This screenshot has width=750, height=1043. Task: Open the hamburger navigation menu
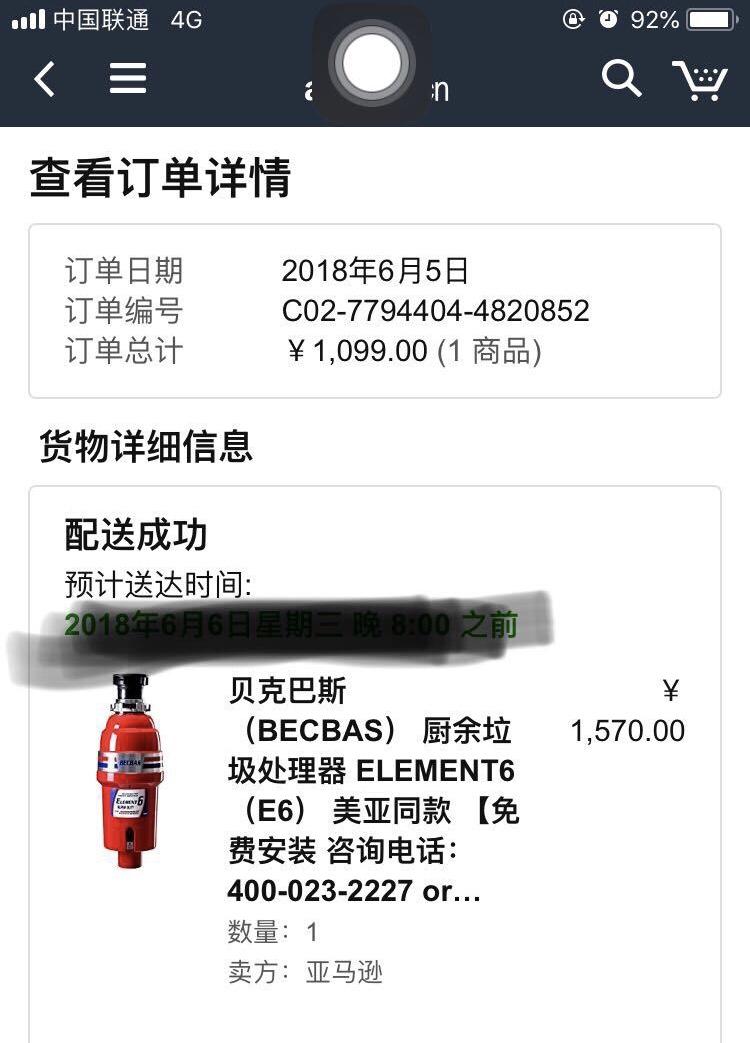click(x=128, y=78)
